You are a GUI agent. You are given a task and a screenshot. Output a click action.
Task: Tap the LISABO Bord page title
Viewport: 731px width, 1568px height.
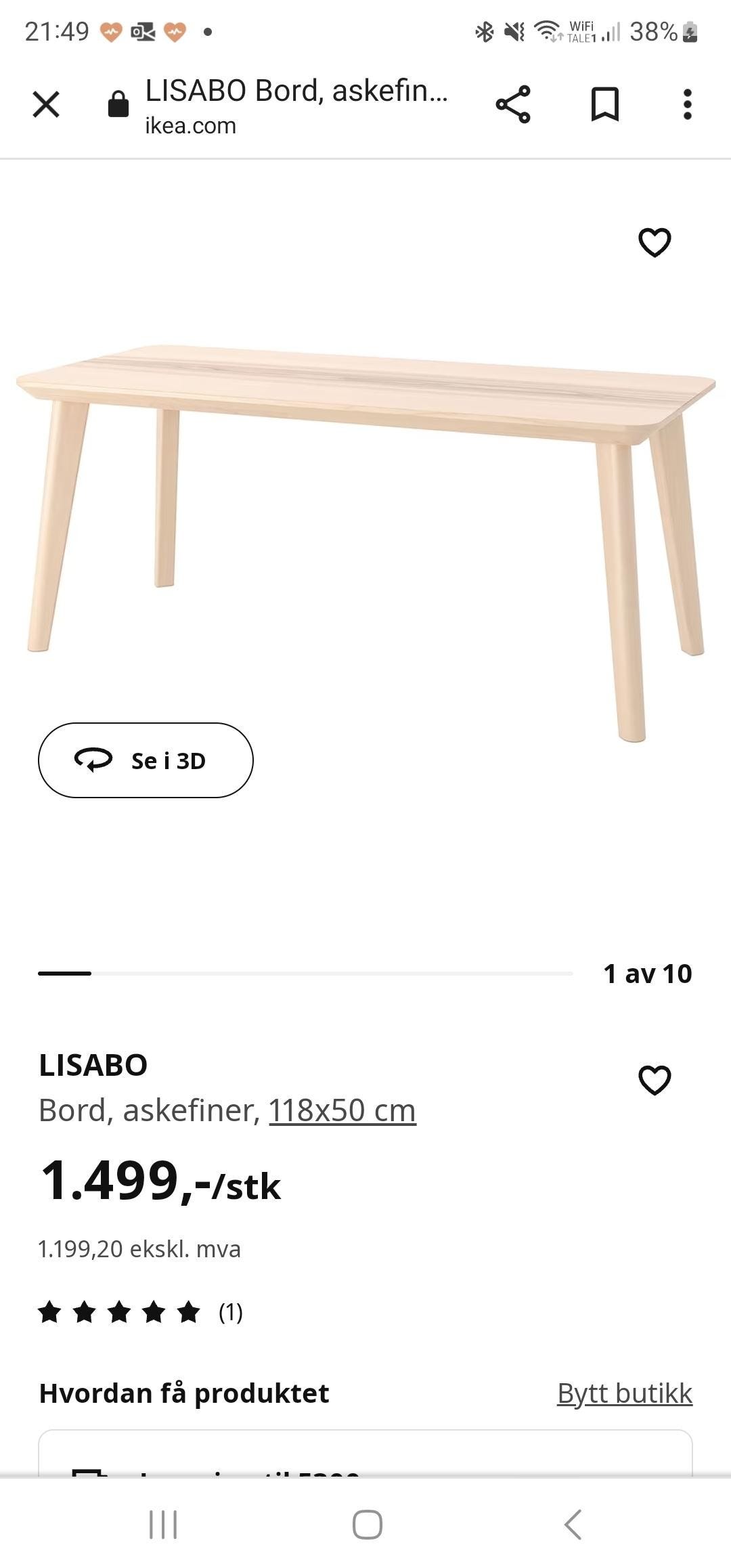pyautogui.click(x=296, y=89)
